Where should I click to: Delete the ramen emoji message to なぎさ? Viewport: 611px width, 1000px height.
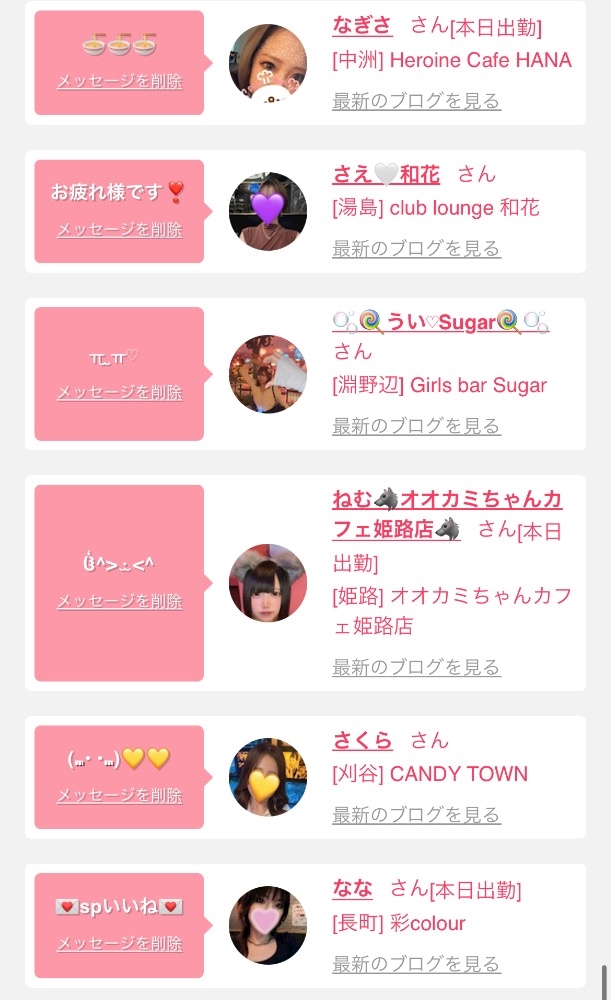(x=120, y=82)
